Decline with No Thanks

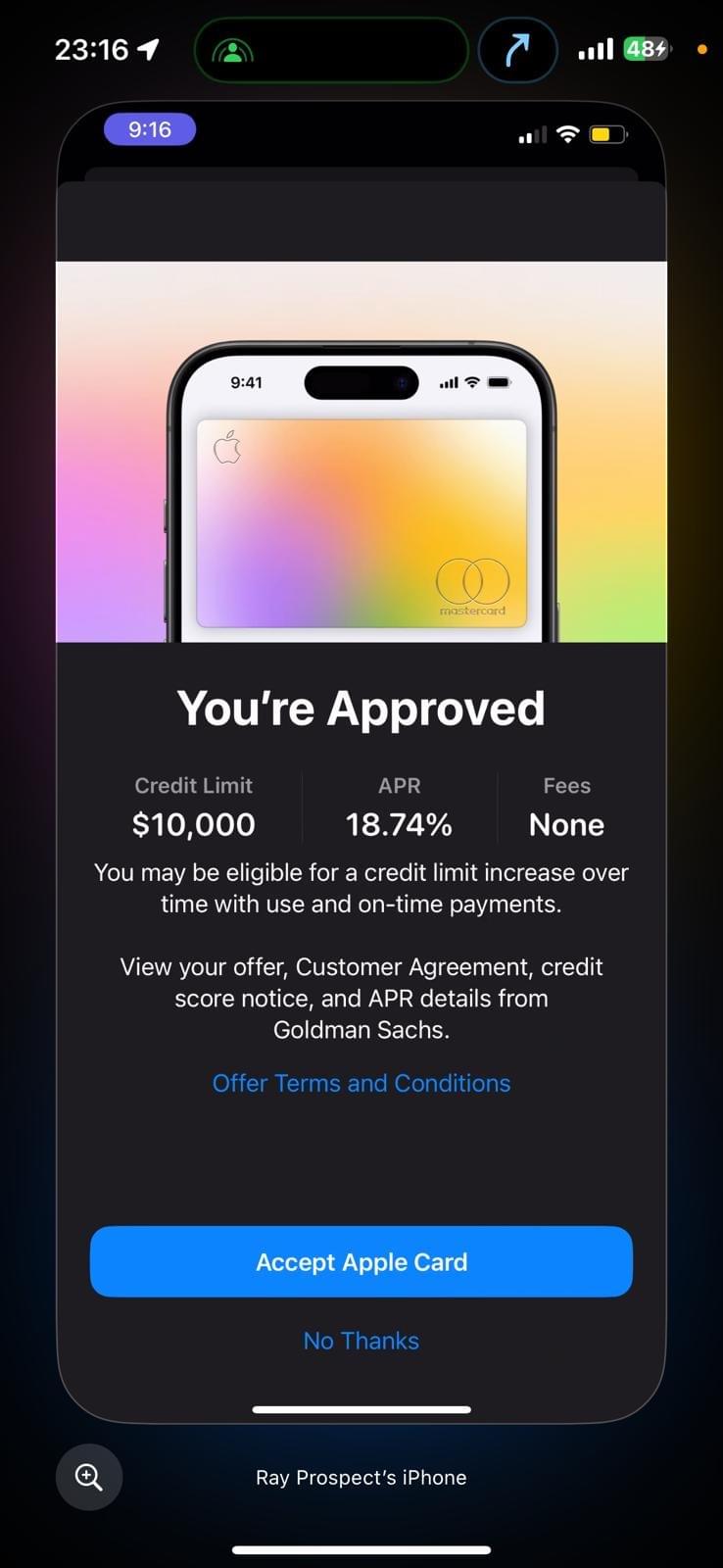pyautogui.click(x=361, y=1341)
